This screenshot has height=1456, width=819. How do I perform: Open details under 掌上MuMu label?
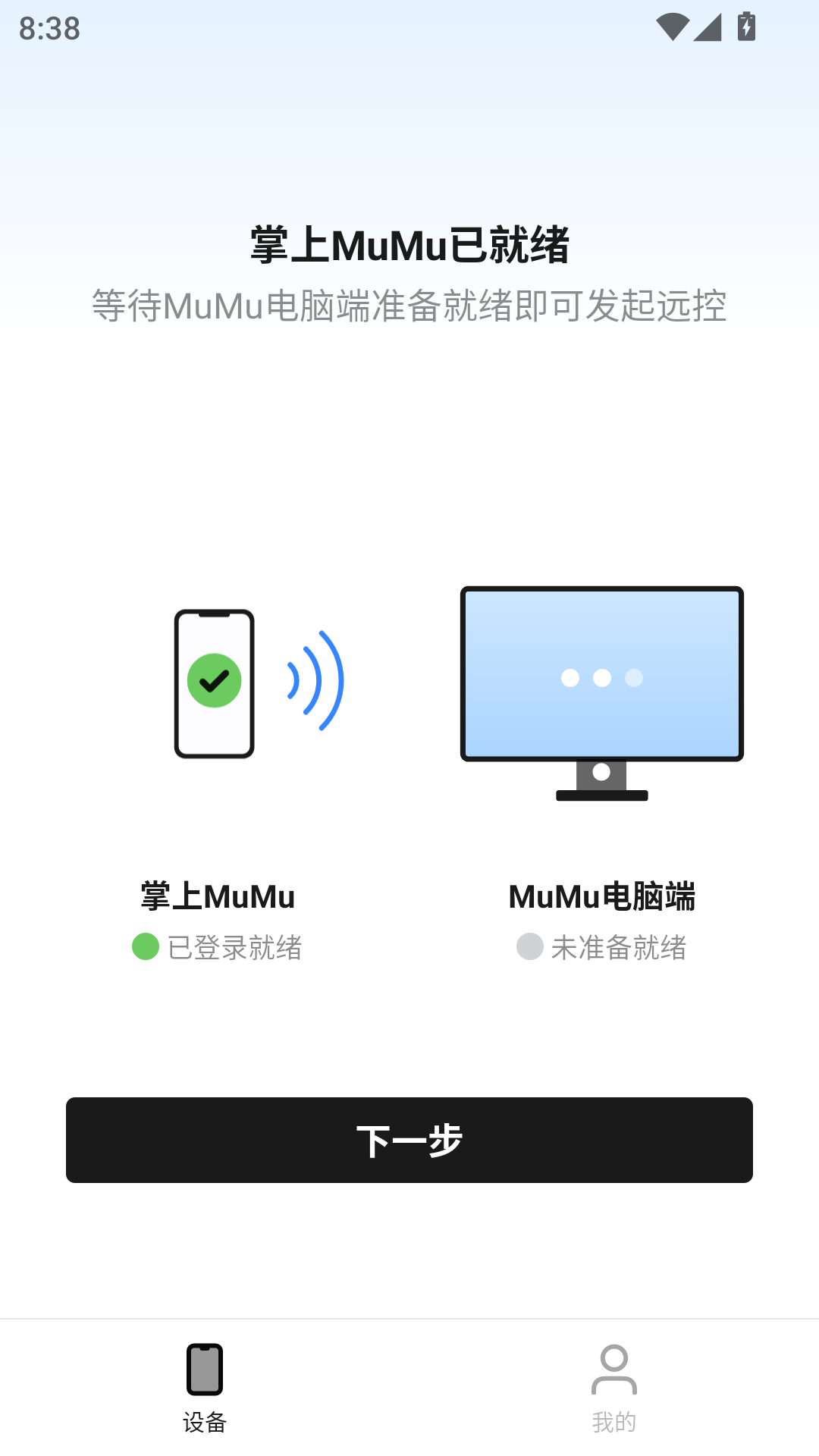tap(216, 896)
